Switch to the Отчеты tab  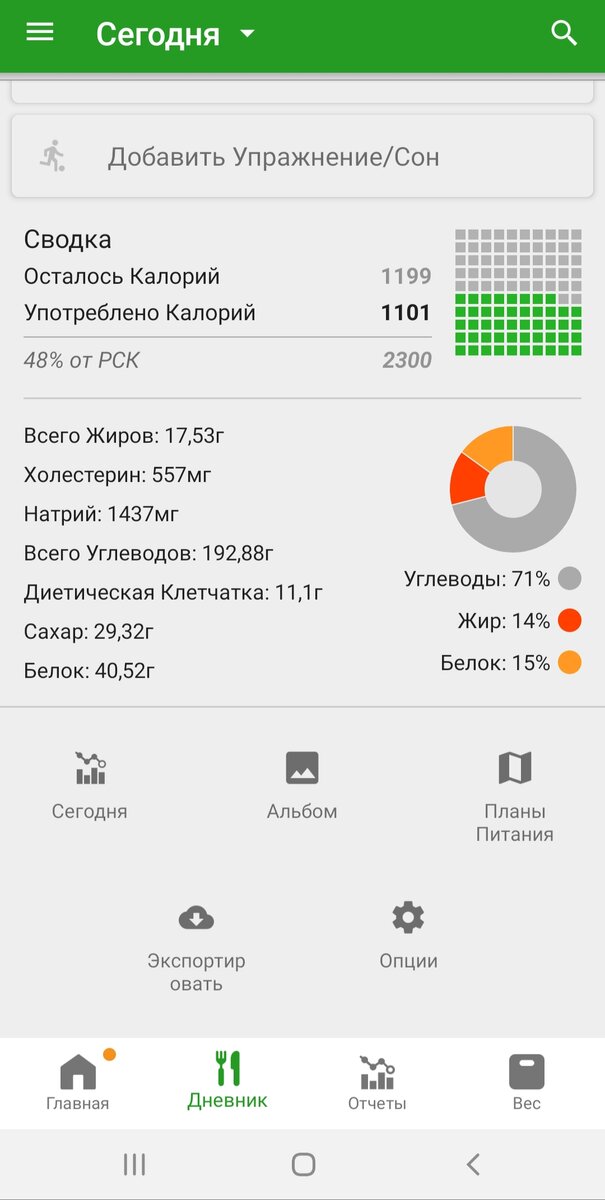[x=377, y=1082]
